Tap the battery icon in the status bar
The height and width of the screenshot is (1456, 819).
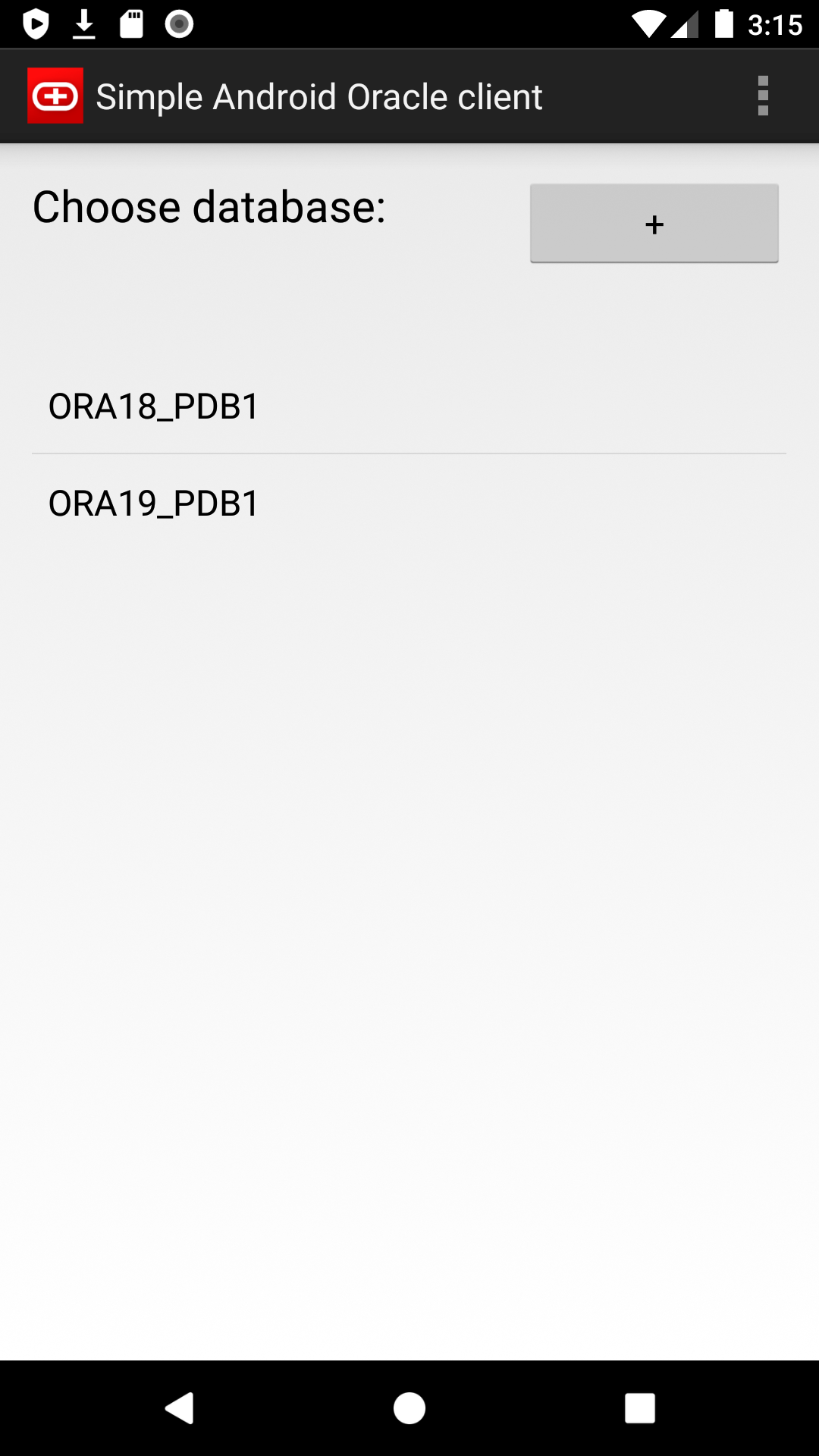click(724, 23)
